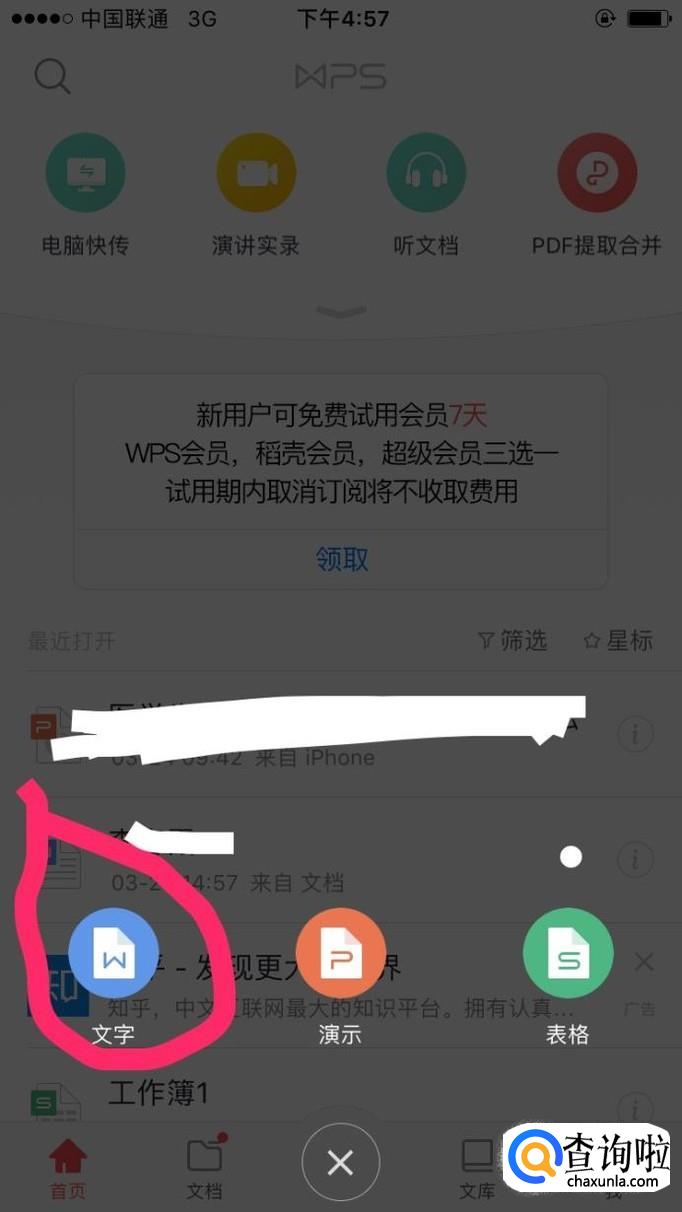682x1212 pixels.
Task: Open 演讲实录 feature
Action: (256, 173)
